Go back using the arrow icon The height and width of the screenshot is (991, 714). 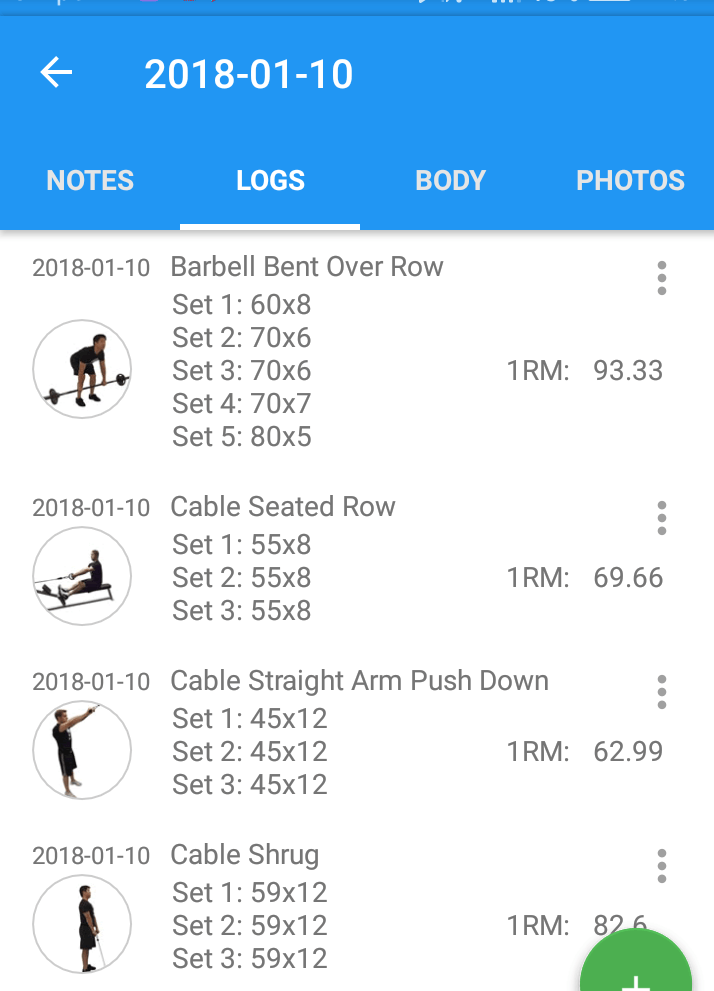pyautogui.click(x=57, y=73)
